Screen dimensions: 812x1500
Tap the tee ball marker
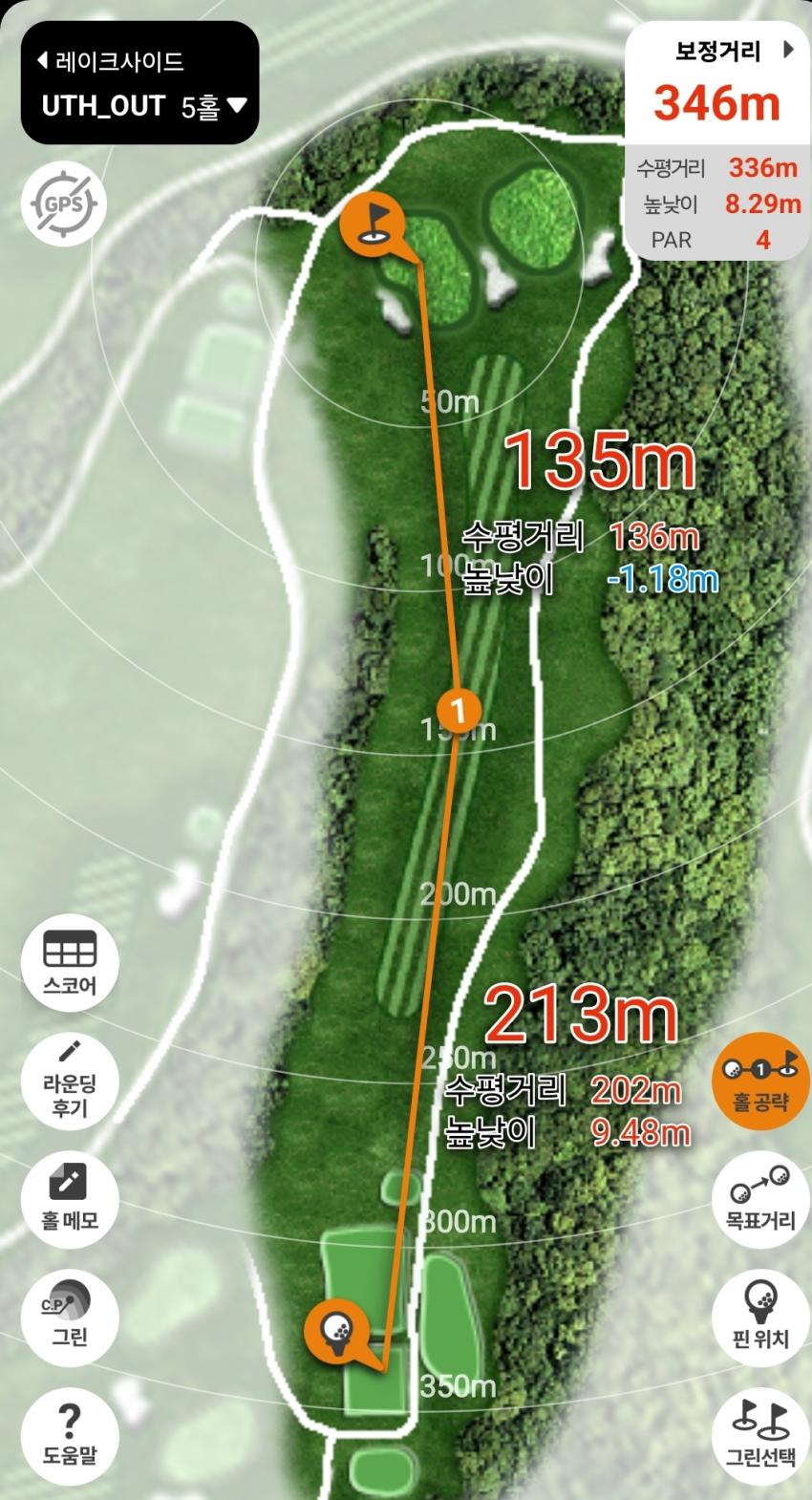pyautogui.click(x=335, y=1330)
